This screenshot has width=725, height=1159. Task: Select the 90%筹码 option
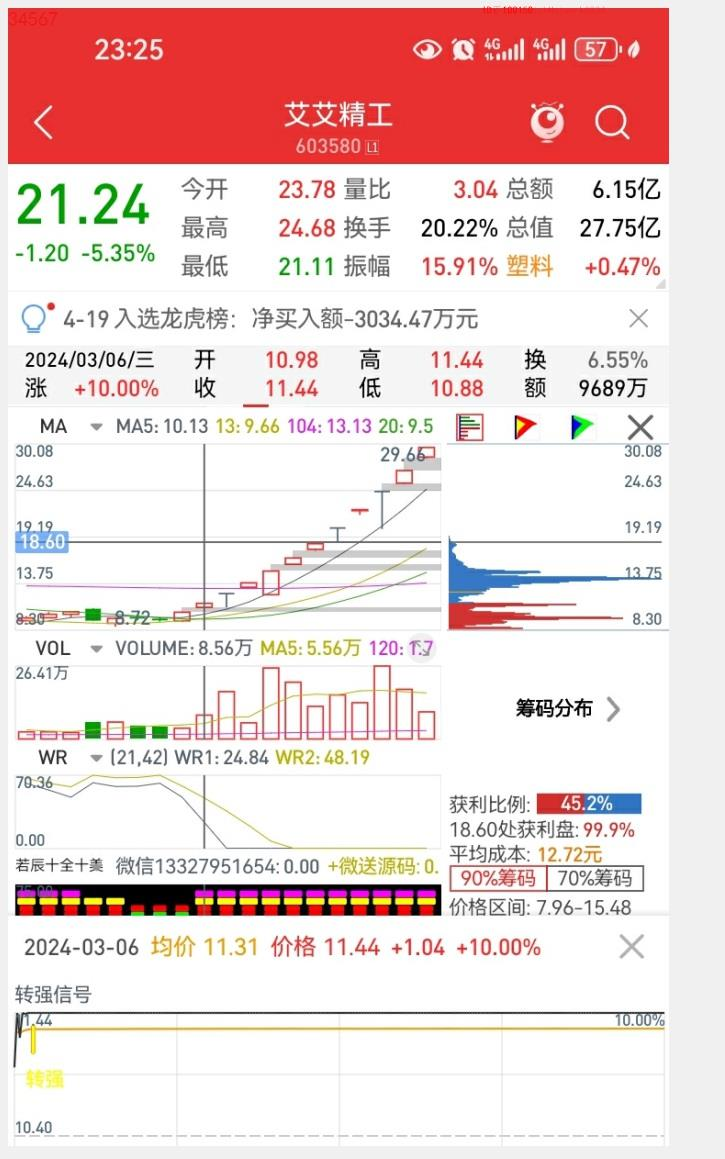(x=498, y=879)
